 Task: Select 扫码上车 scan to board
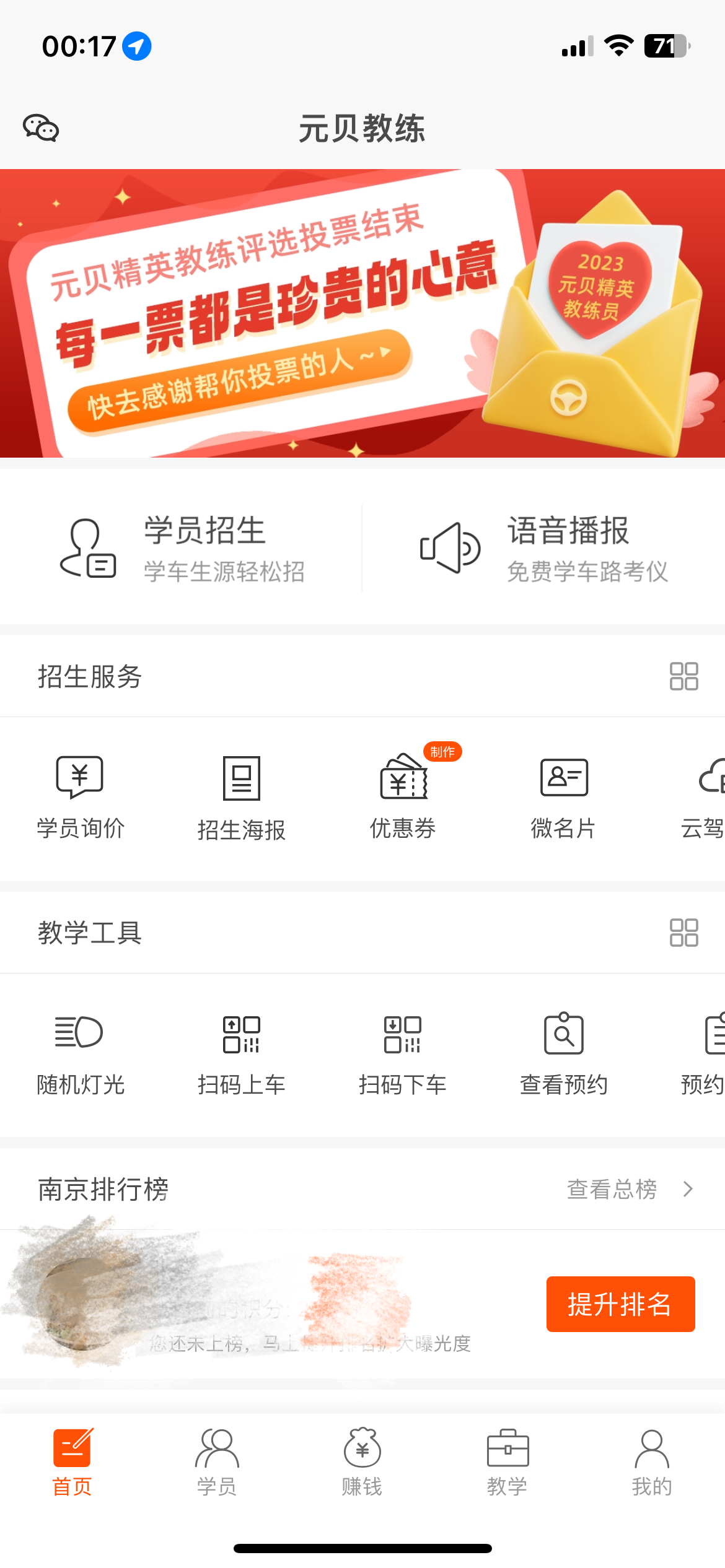242,1054
